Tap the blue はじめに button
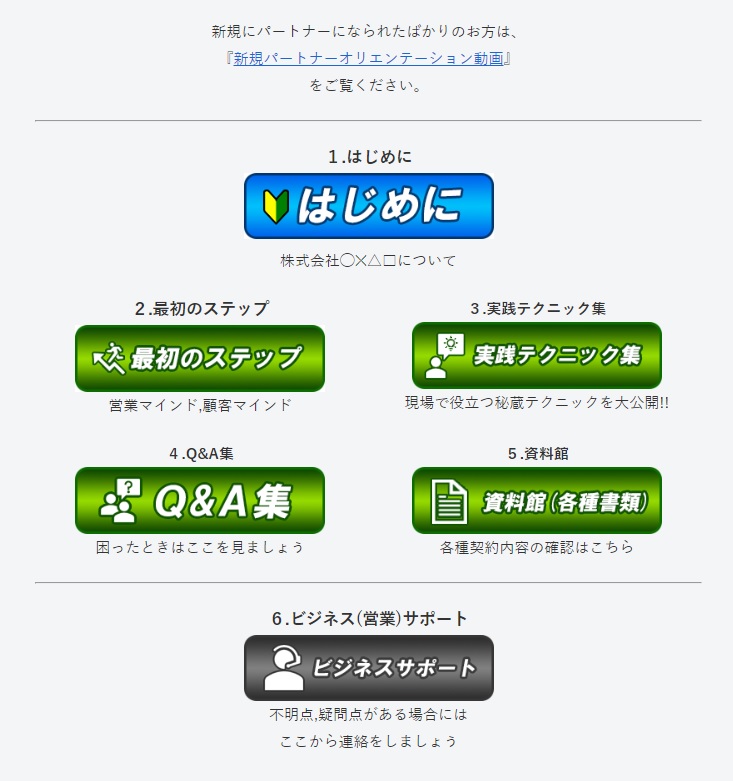This screenshot has height=781, width=733. (368, 206)
